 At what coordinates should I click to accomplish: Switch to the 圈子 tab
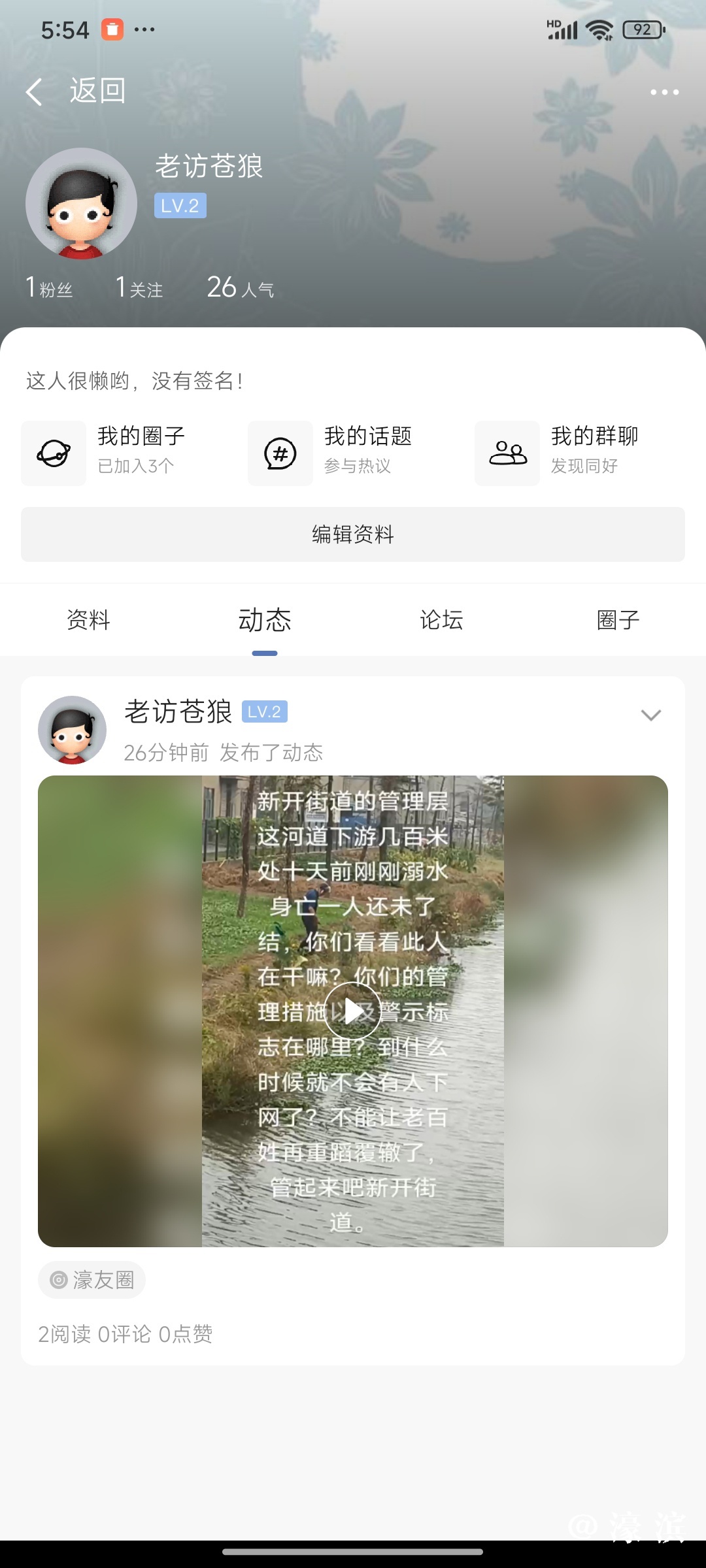tap(618, 619)
